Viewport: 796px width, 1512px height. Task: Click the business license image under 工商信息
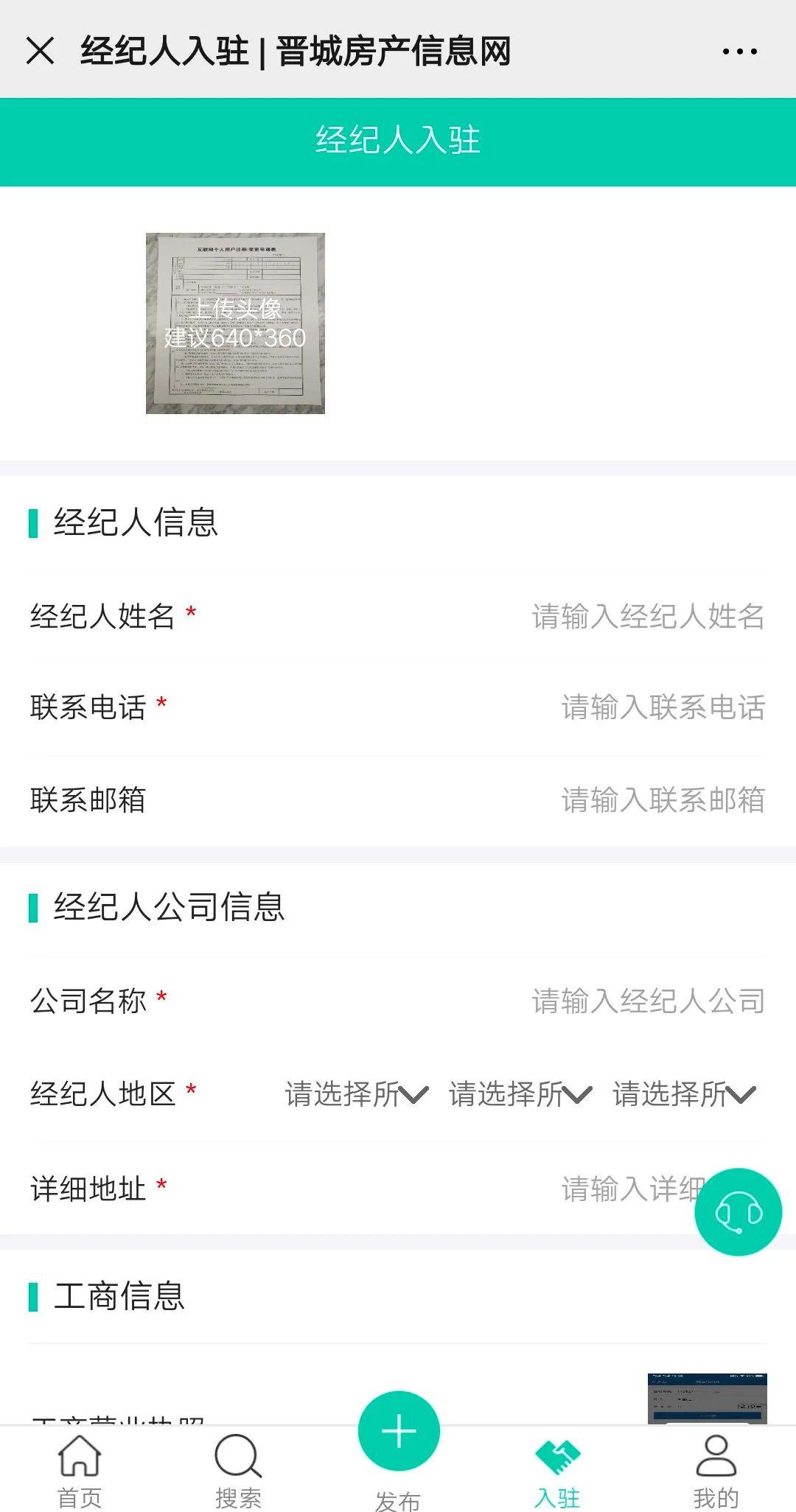click(711, 1400)
